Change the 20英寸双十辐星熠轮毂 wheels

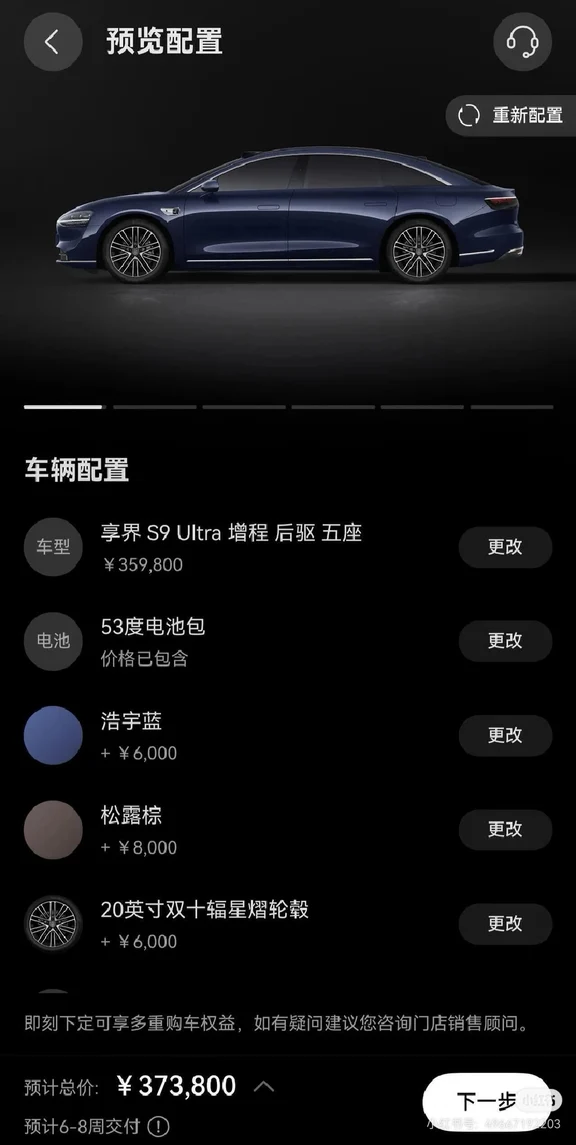pos(505,924)
